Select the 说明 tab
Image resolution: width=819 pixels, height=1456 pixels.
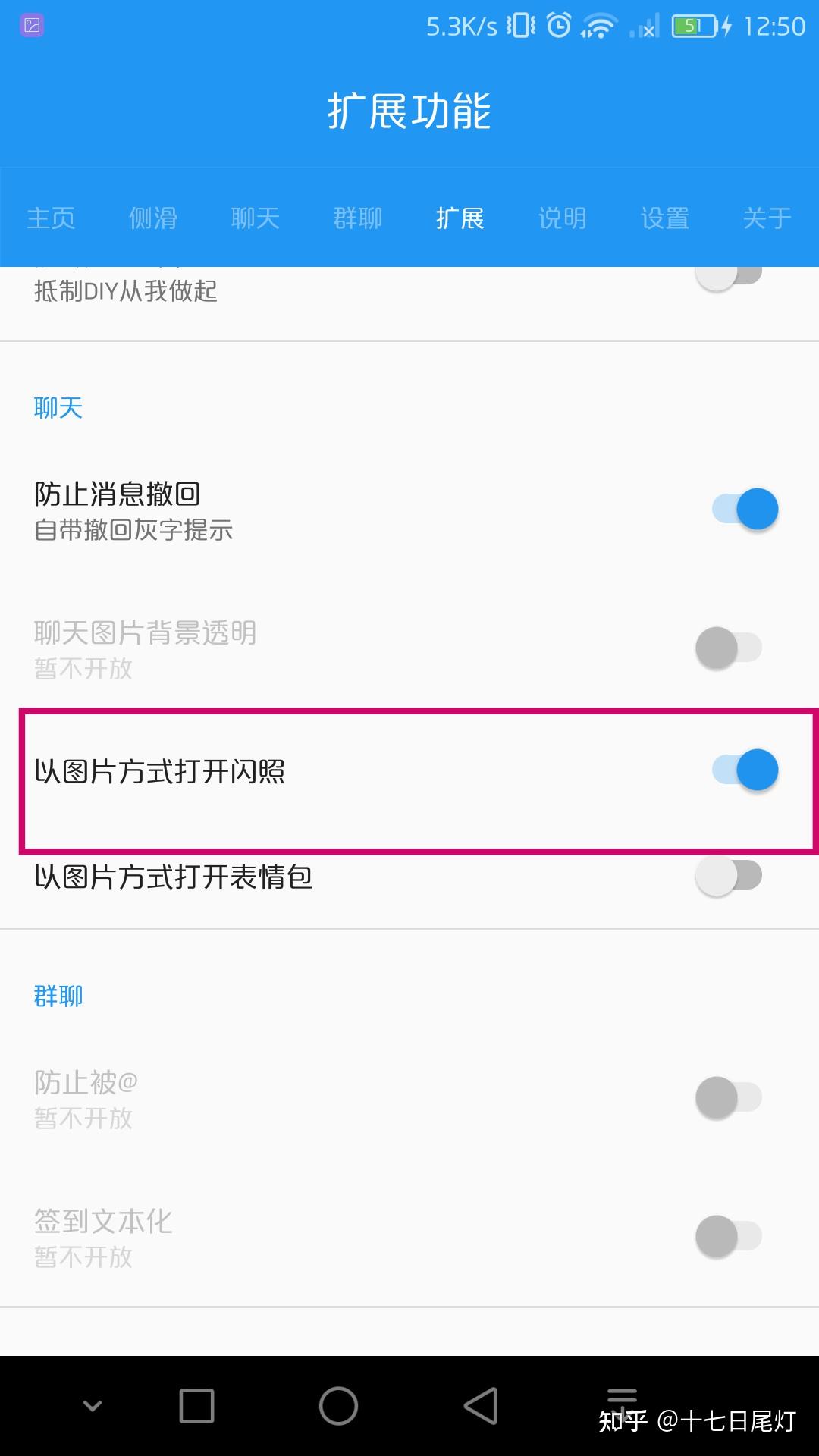click(x=563, y=218)
